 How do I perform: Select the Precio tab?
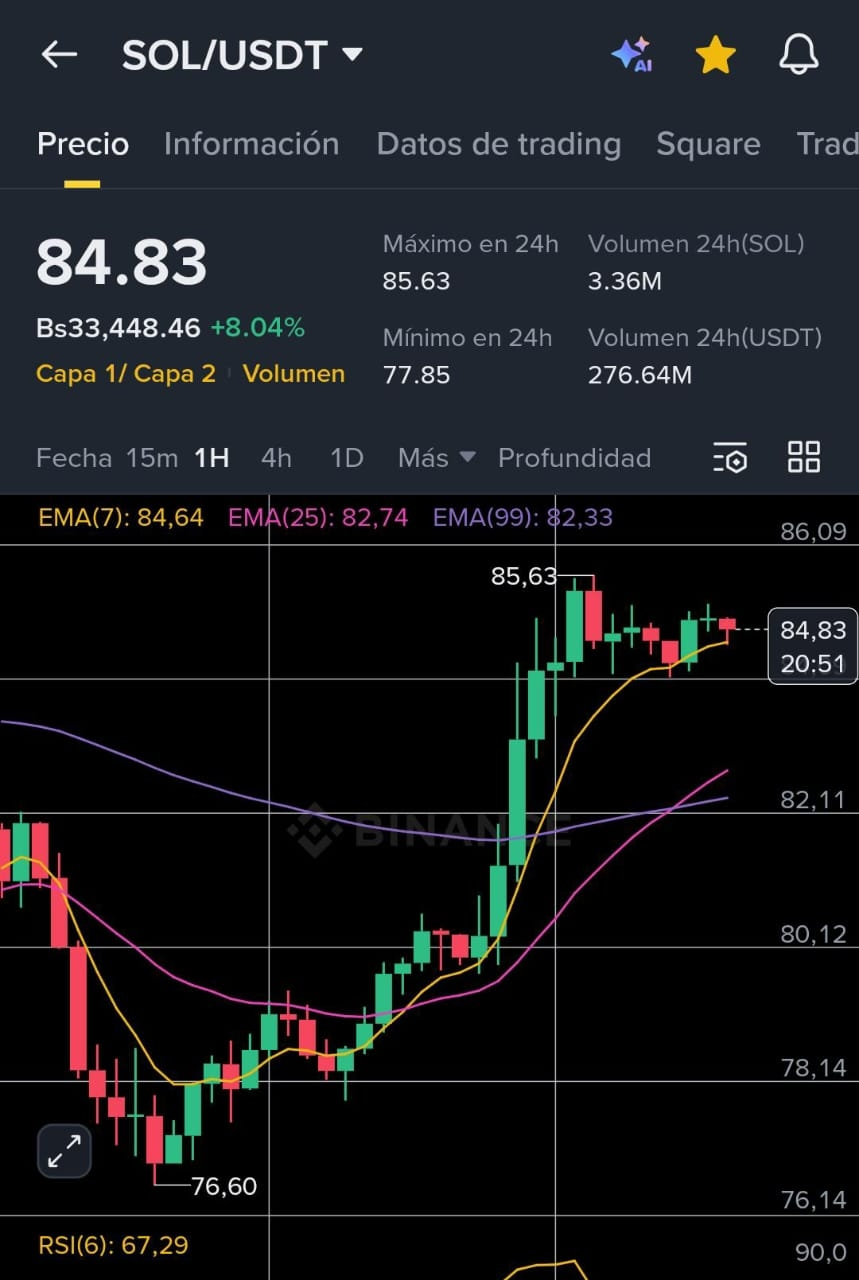[x=83, y=144]
